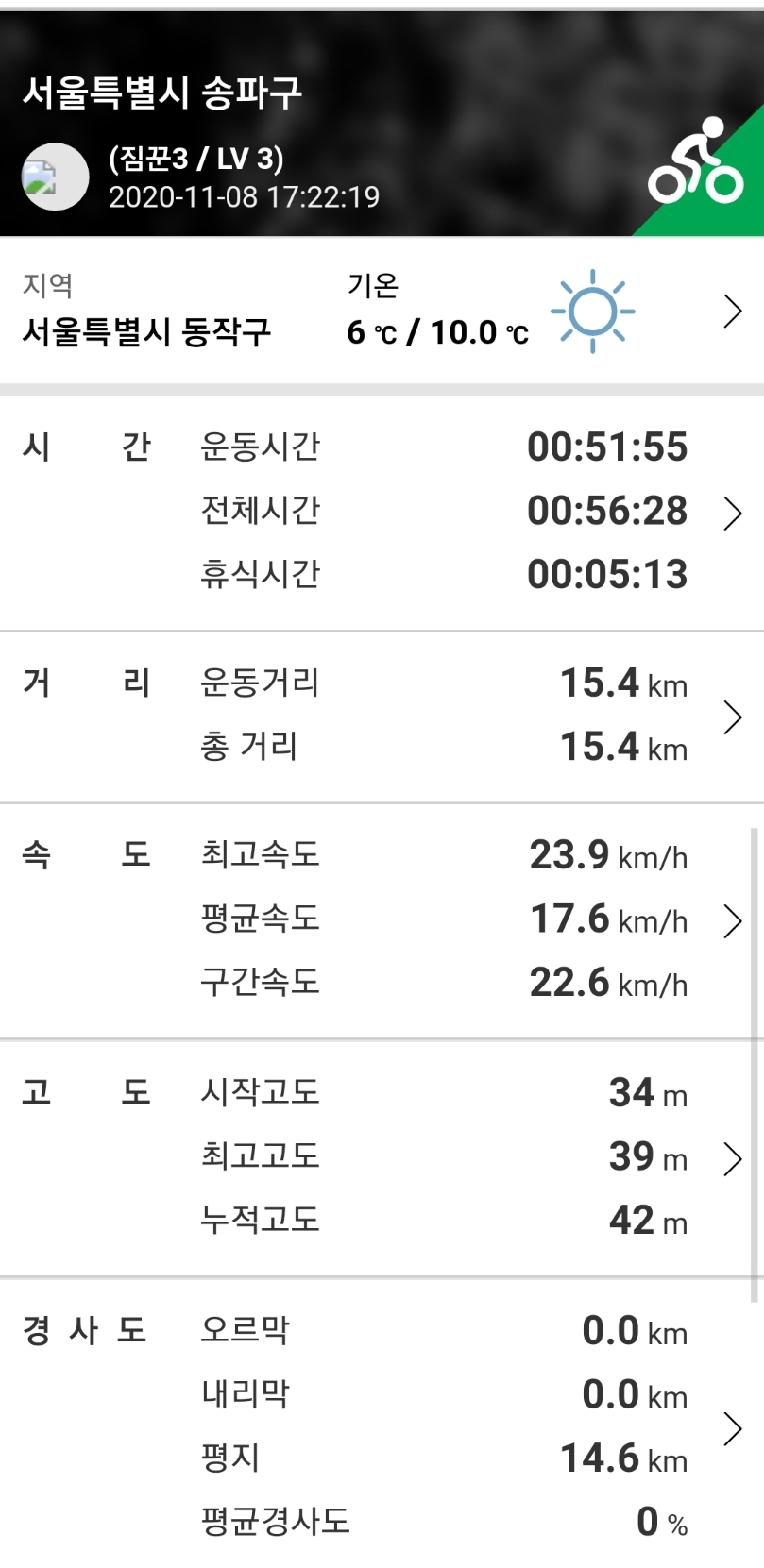Open weather details for 서울특별시 동작구
764x1568 pixels.
(733, 311)
